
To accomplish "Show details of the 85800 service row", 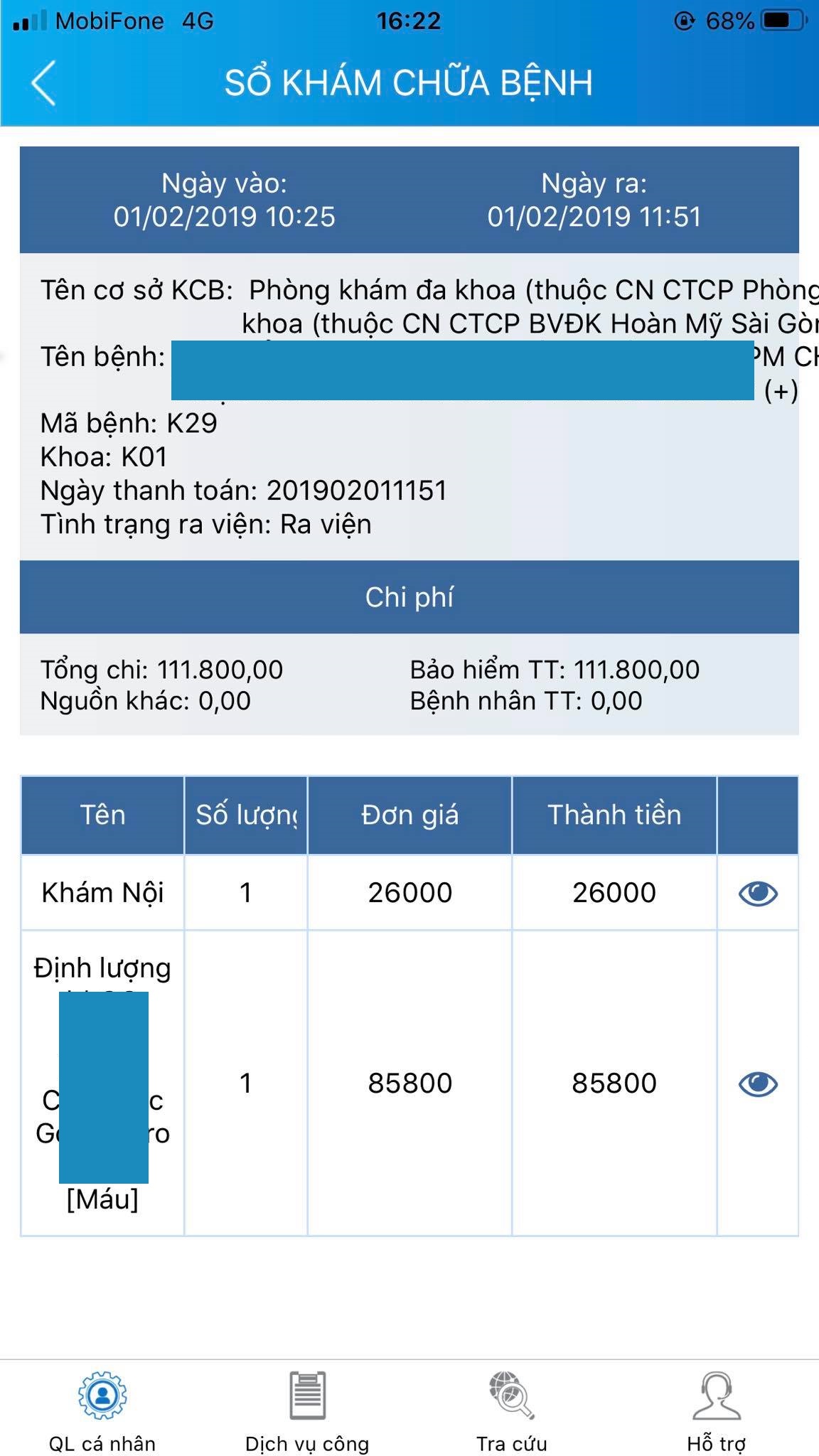I will (757, 1083).
